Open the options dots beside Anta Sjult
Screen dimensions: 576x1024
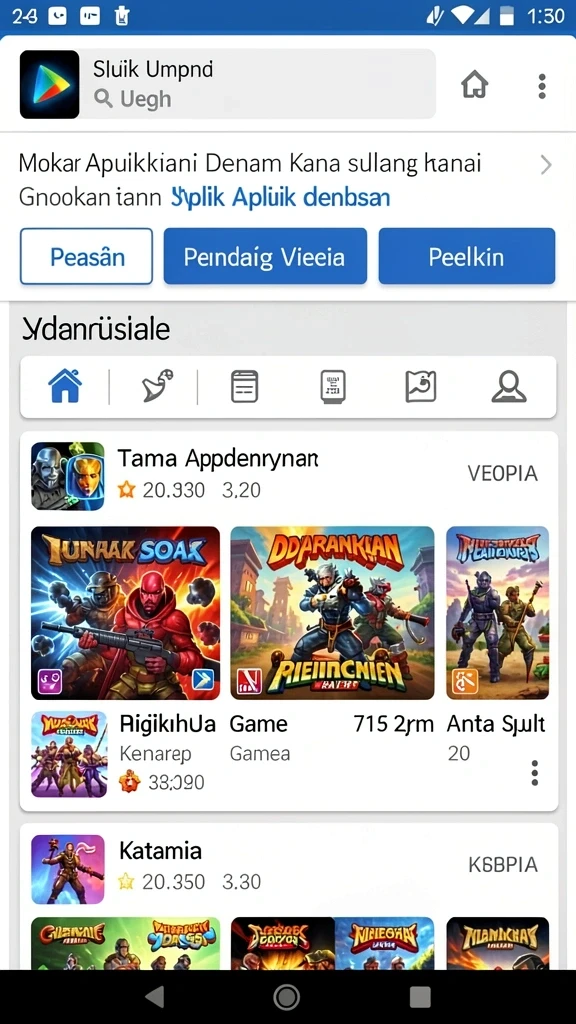pos(535,773)
